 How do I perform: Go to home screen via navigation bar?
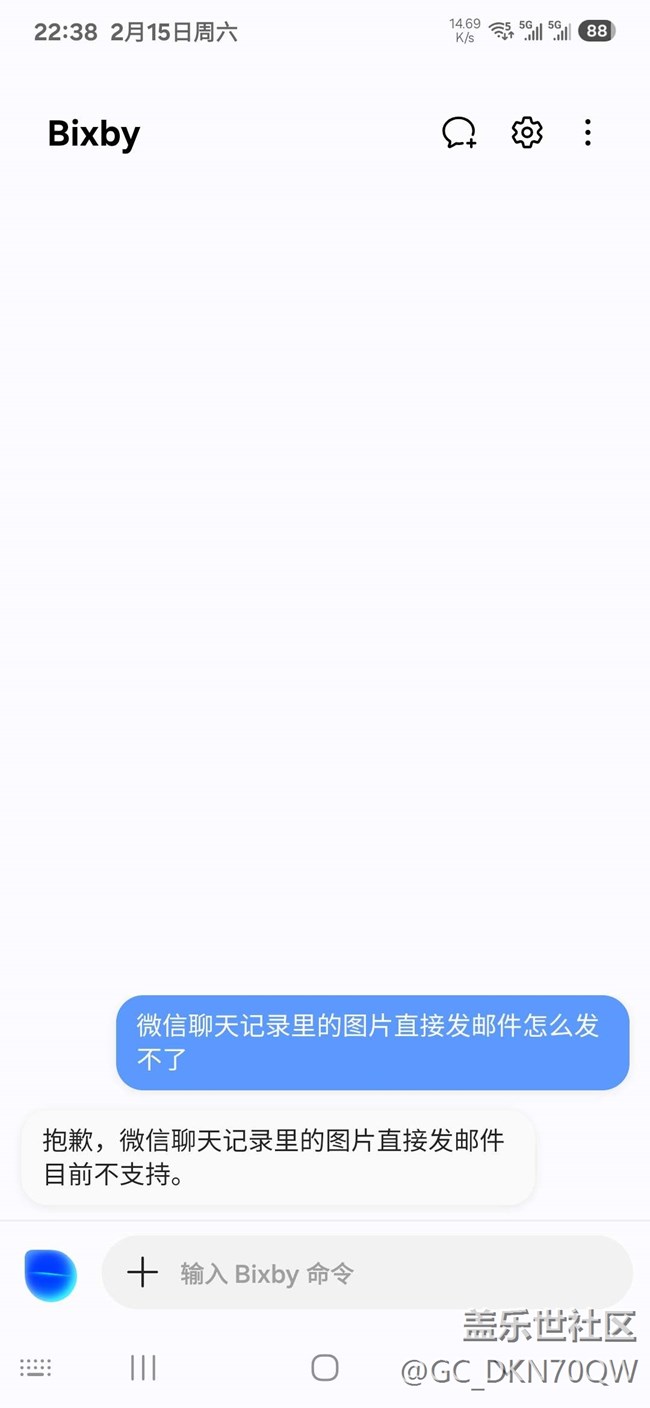pyautogui.click(x=325, y=1367)
